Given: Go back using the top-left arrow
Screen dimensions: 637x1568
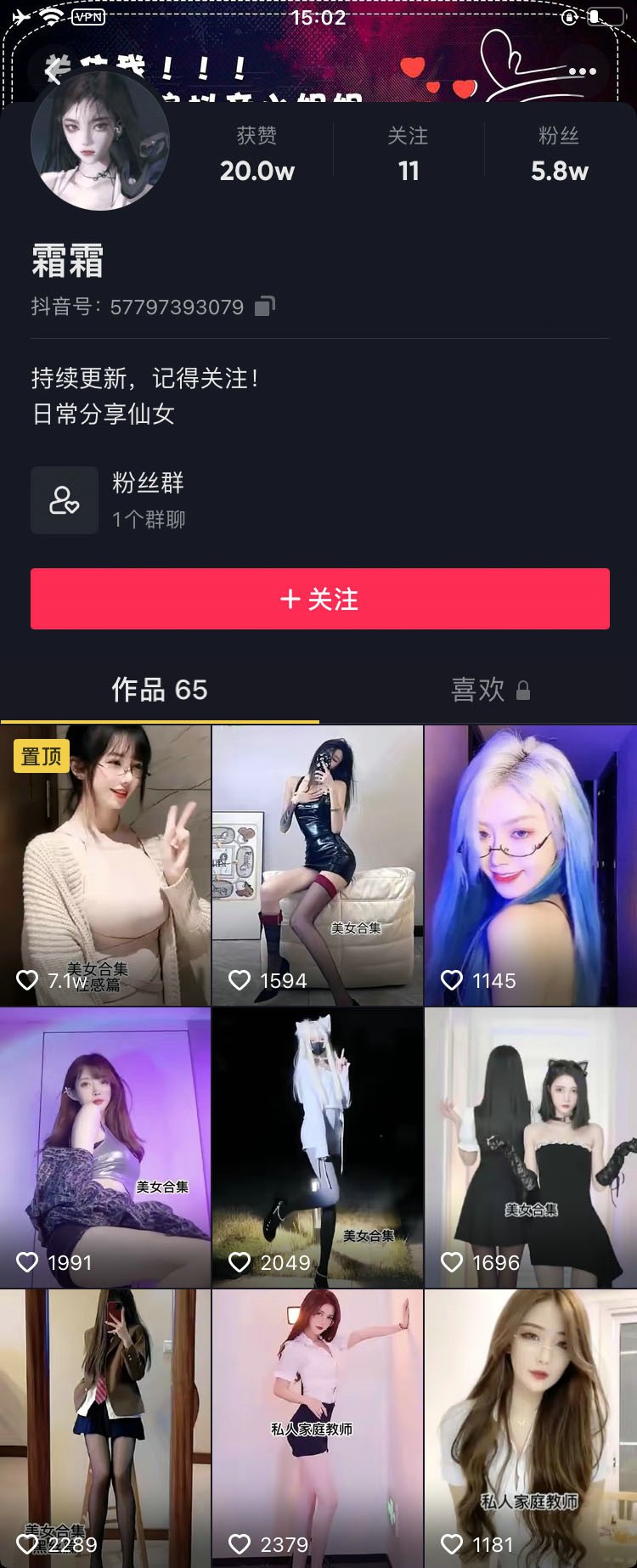Looking at the screenshot, I should pyautogui.click(x=53, y=71).
